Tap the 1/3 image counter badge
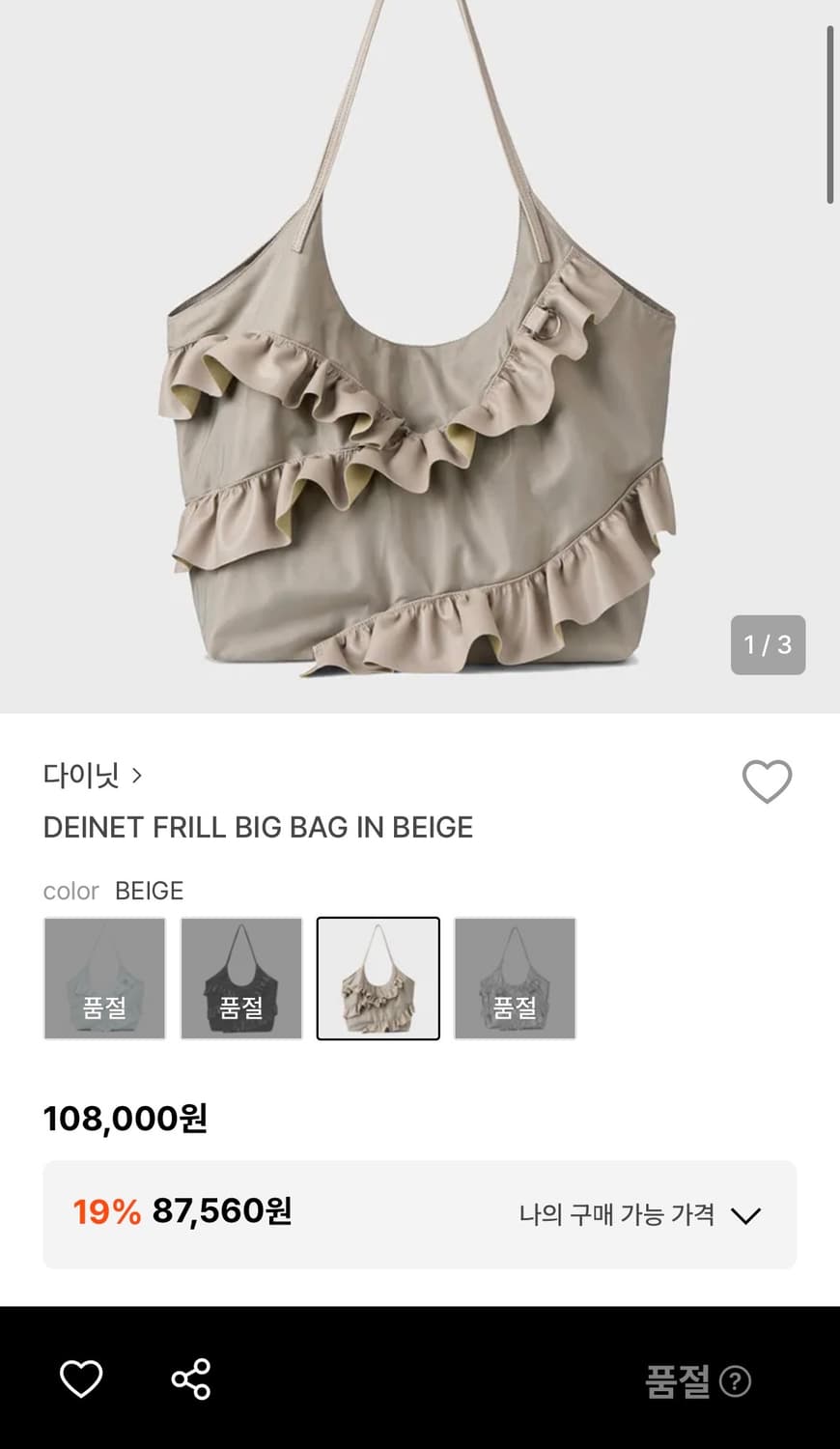This screenshot has width=840, height=1449. (768, 645)
